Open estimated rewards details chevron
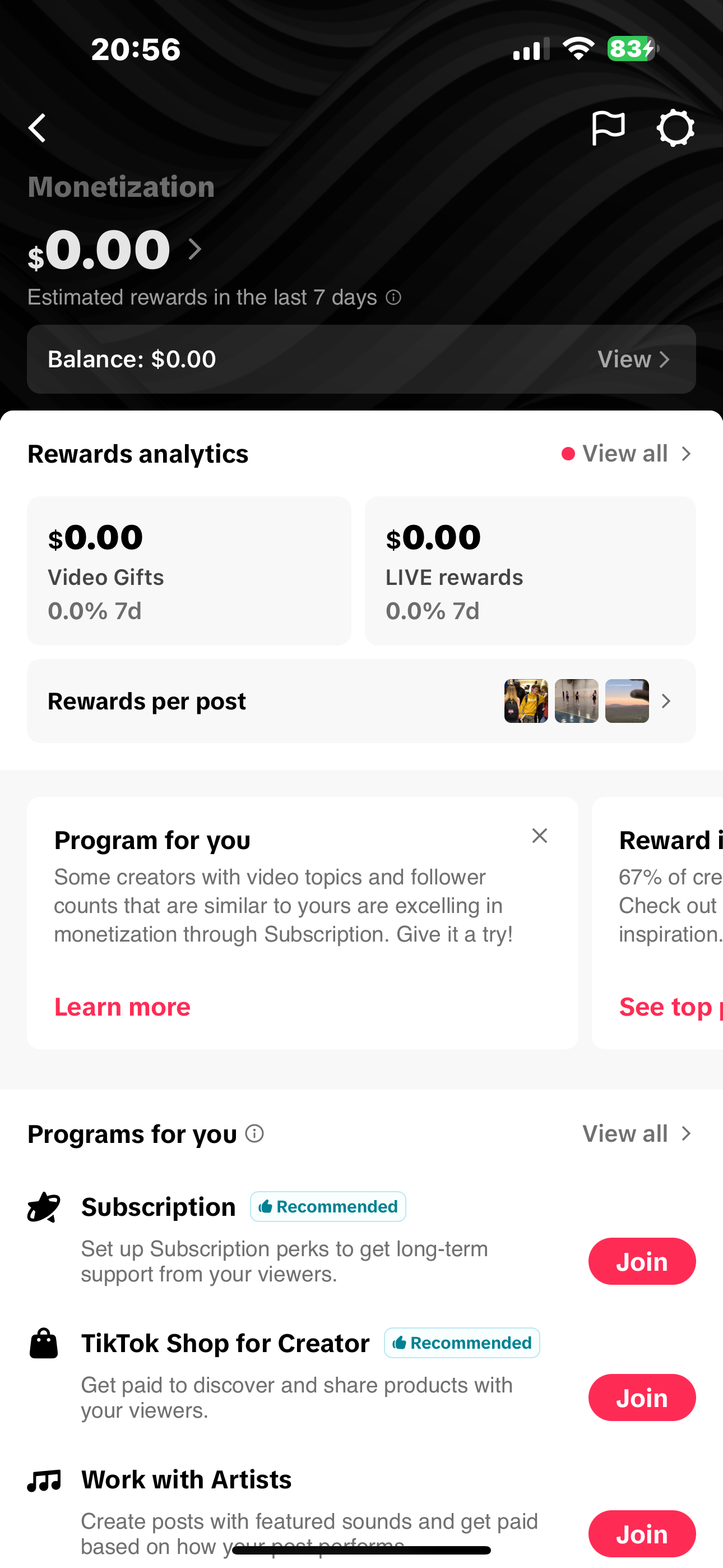Screen dimensions: 723x1568 pyautogui.click(x=194, y=249)
